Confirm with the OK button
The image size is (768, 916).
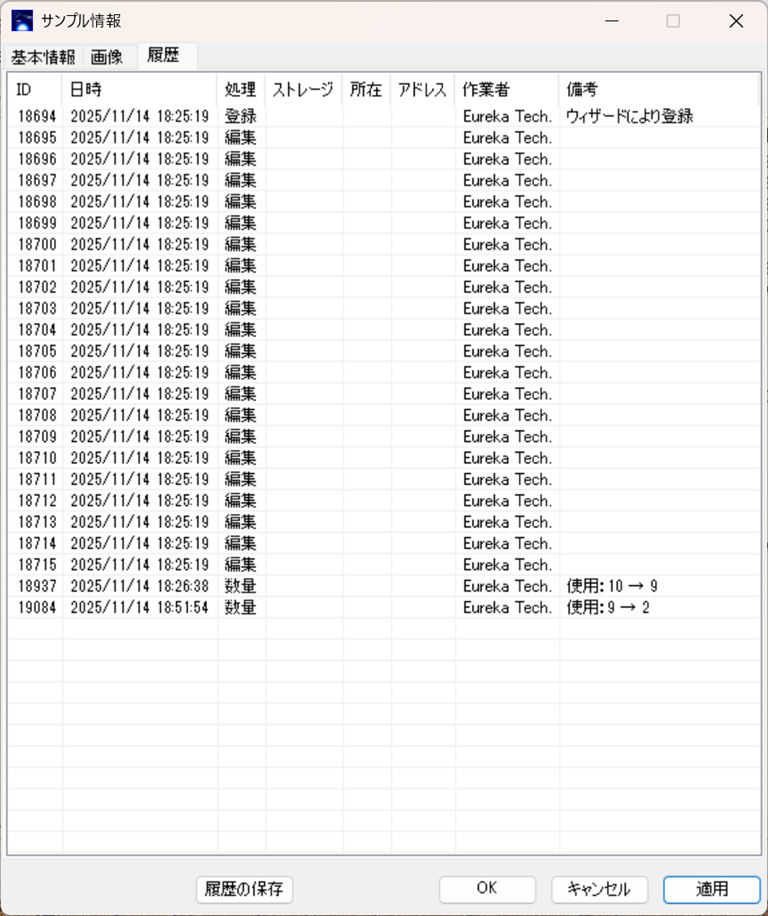click(x=487, y=889)
